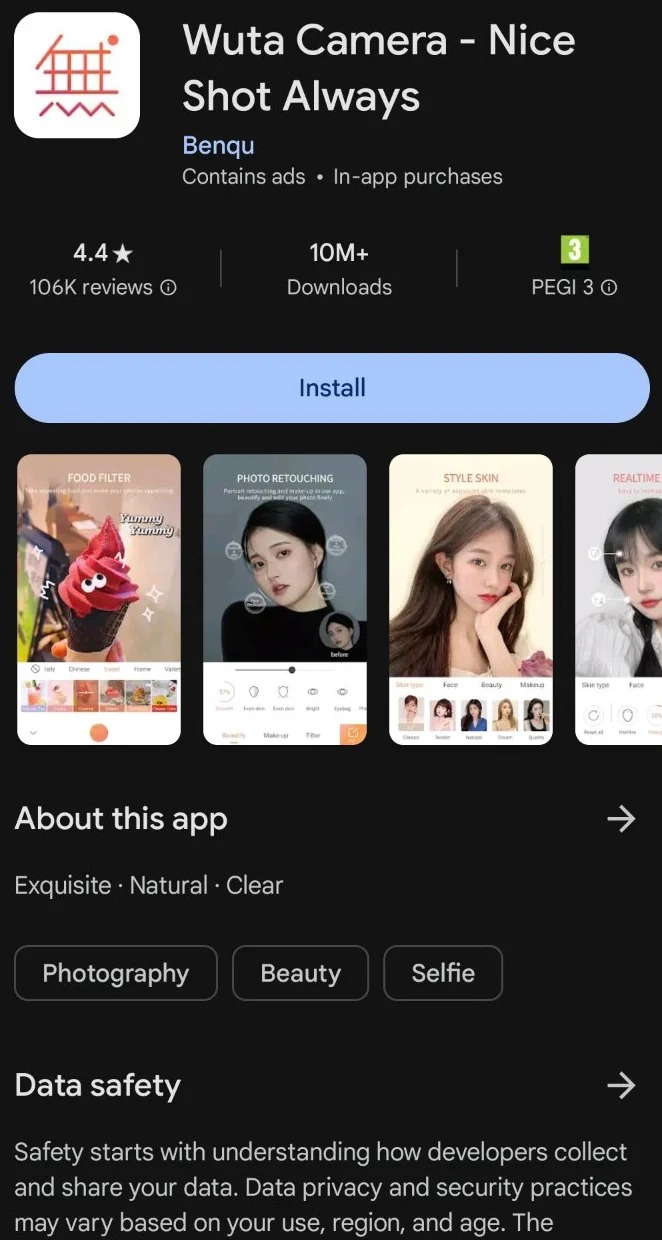
Task: Open the Food Filter screenshot
Action: [99, 599]
